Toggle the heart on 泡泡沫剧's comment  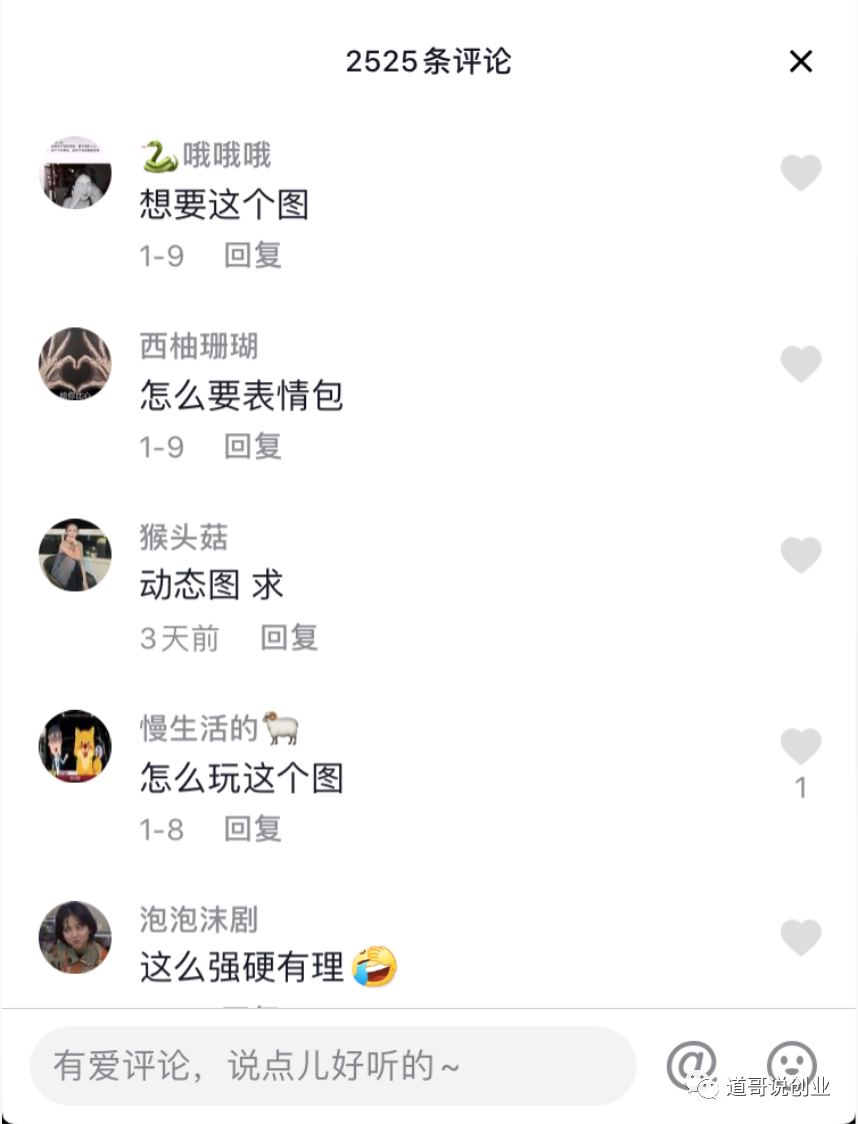801,937
